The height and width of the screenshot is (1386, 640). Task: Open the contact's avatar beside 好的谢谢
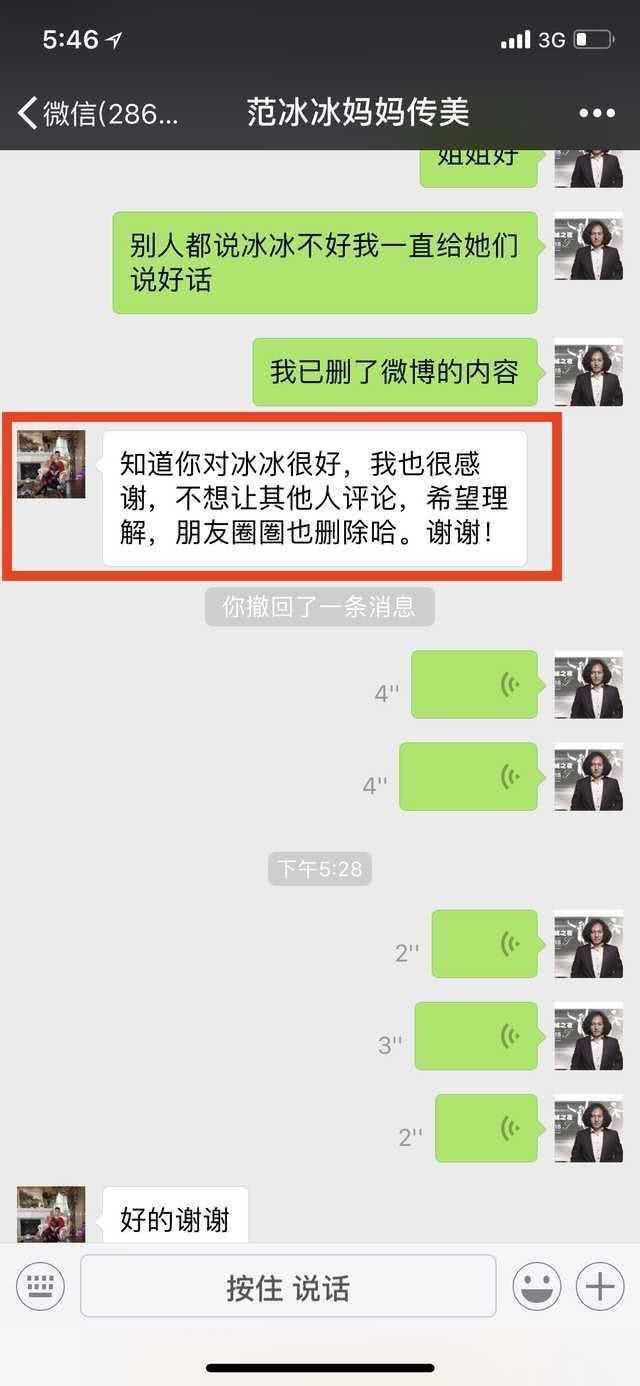[51, 1214]
